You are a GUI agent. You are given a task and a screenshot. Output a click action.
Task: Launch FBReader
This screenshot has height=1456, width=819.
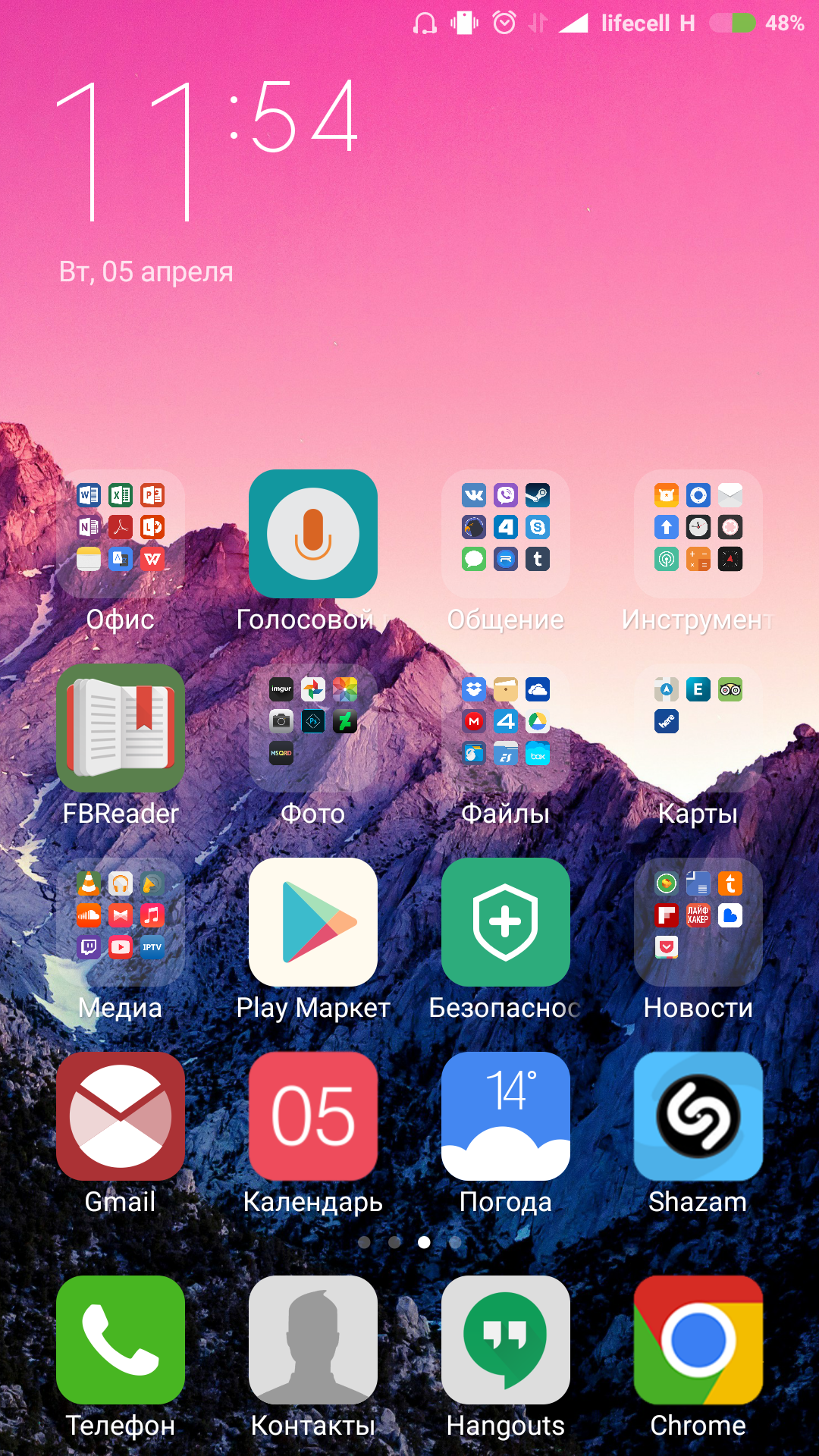click(121, 728)
